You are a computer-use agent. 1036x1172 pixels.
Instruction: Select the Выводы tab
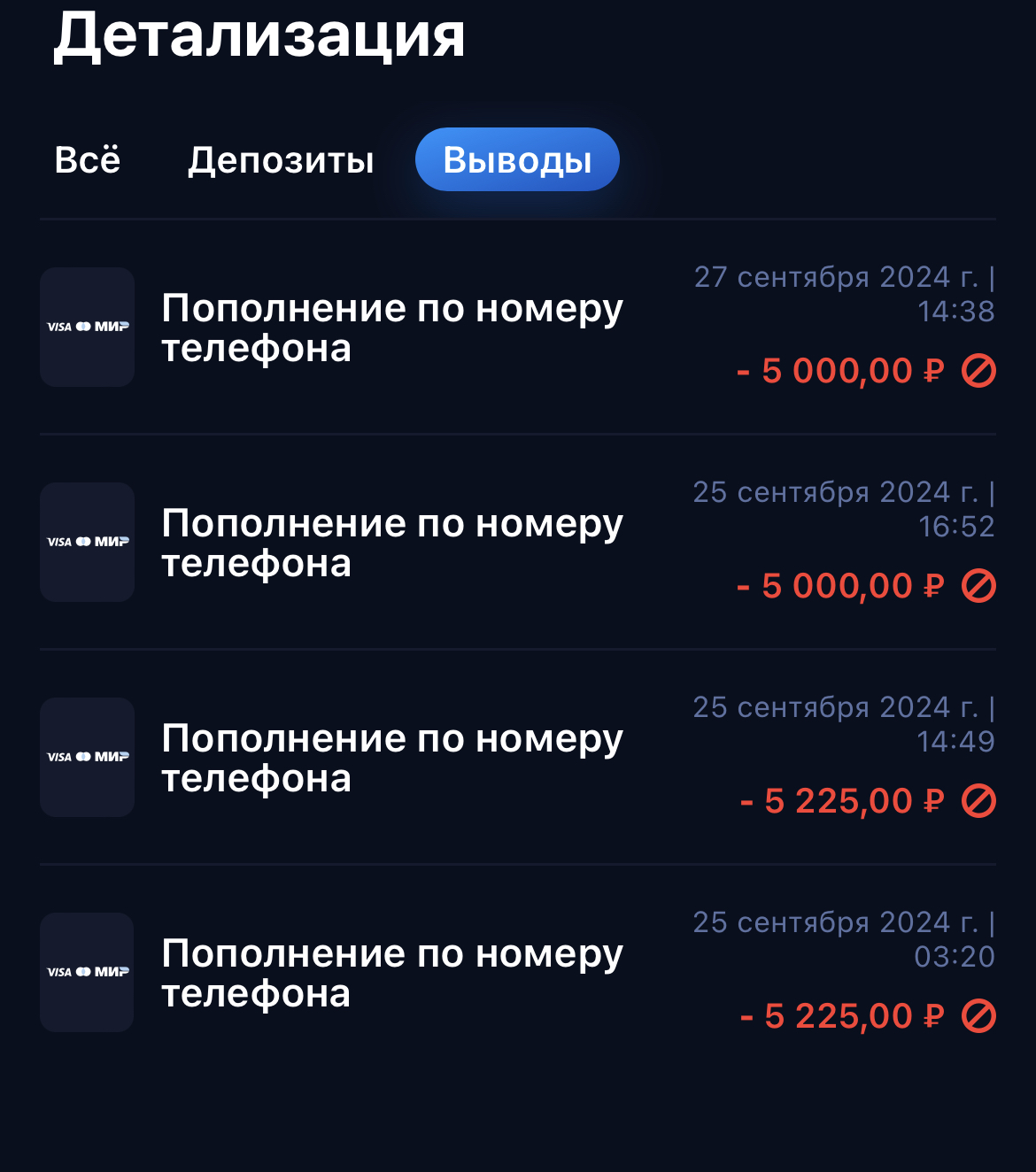[517, 160]
